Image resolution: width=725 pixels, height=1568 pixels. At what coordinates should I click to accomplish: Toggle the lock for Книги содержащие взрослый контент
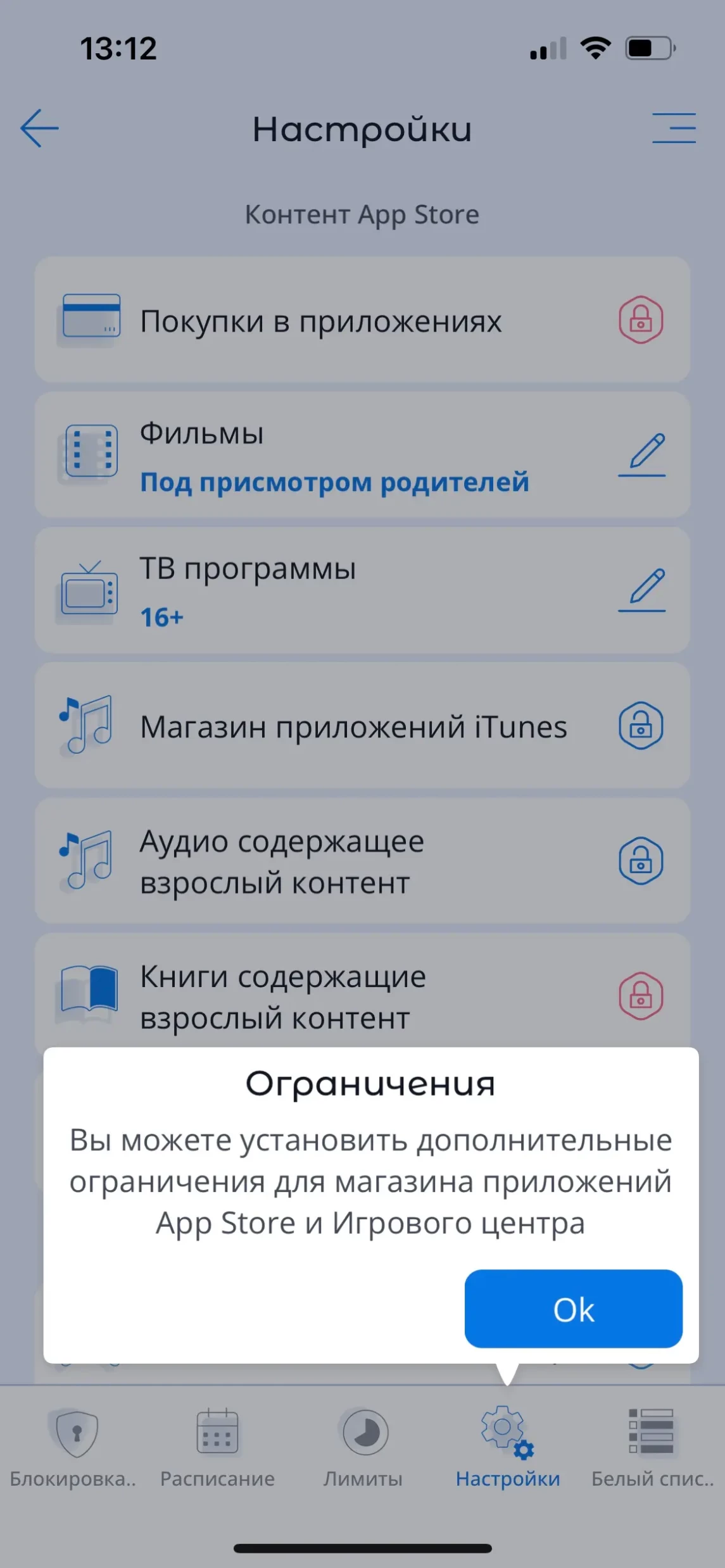coord(640,996)
